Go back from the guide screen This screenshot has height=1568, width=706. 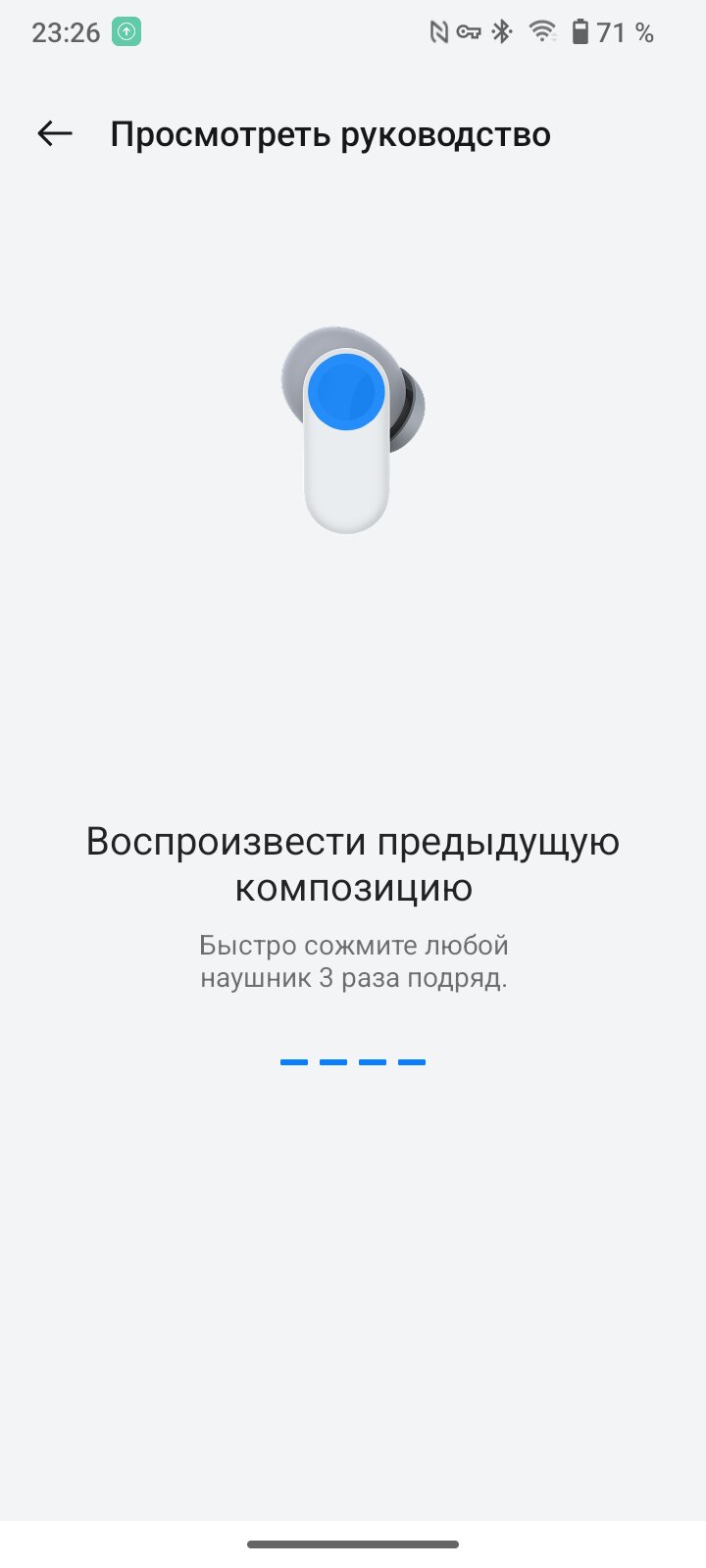[55, 133]
